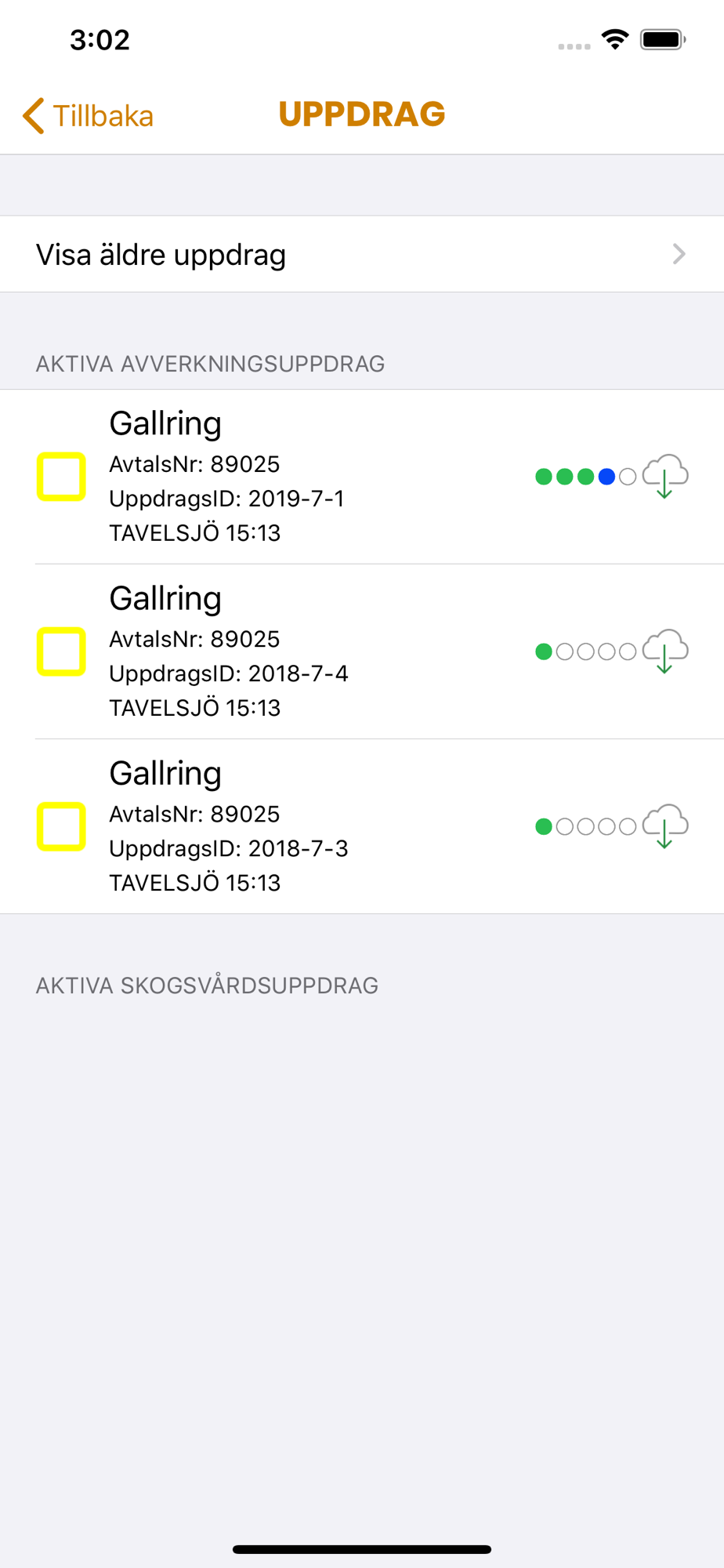724x1568 pixels.
Task: Check the box for UppdragsID 2018-7-4
Action: click(61, 652)
